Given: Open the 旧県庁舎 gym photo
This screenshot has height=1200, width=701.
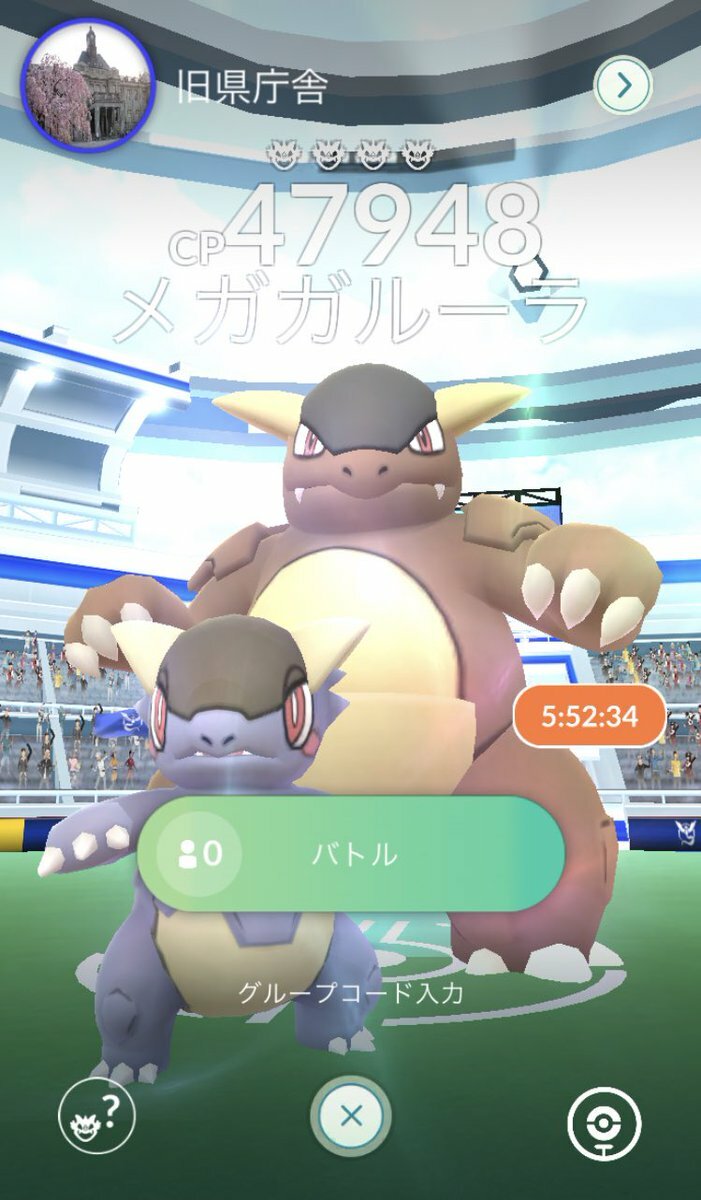Looking at the screenshot, I should pyautogui.click(x=88, y=86).
